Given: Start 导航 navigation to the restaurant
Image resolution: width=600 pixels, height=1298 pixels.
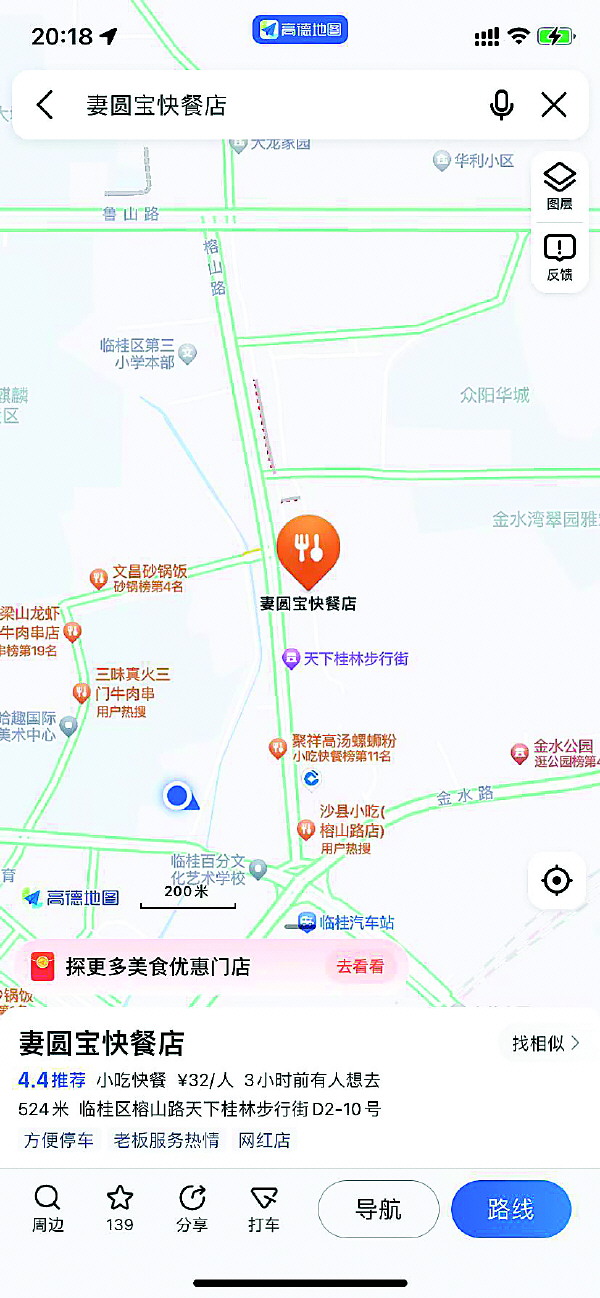Looking at the screenshot, I should coord(378,1209).
